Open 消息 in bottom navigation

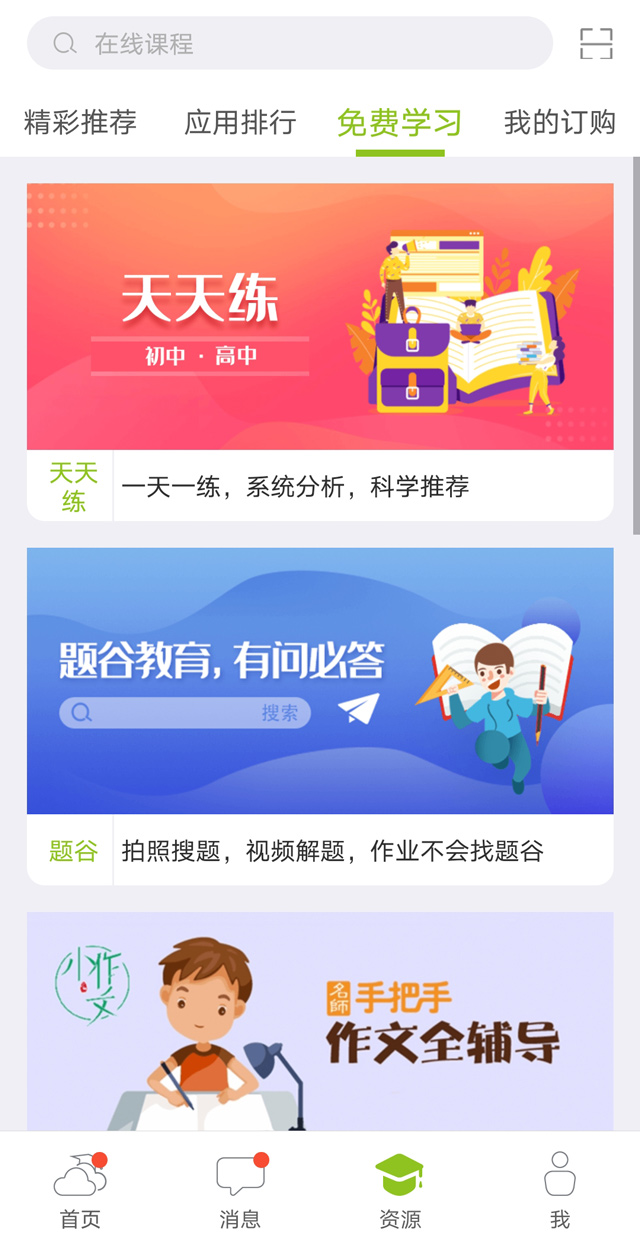(x=240, y=1188)
